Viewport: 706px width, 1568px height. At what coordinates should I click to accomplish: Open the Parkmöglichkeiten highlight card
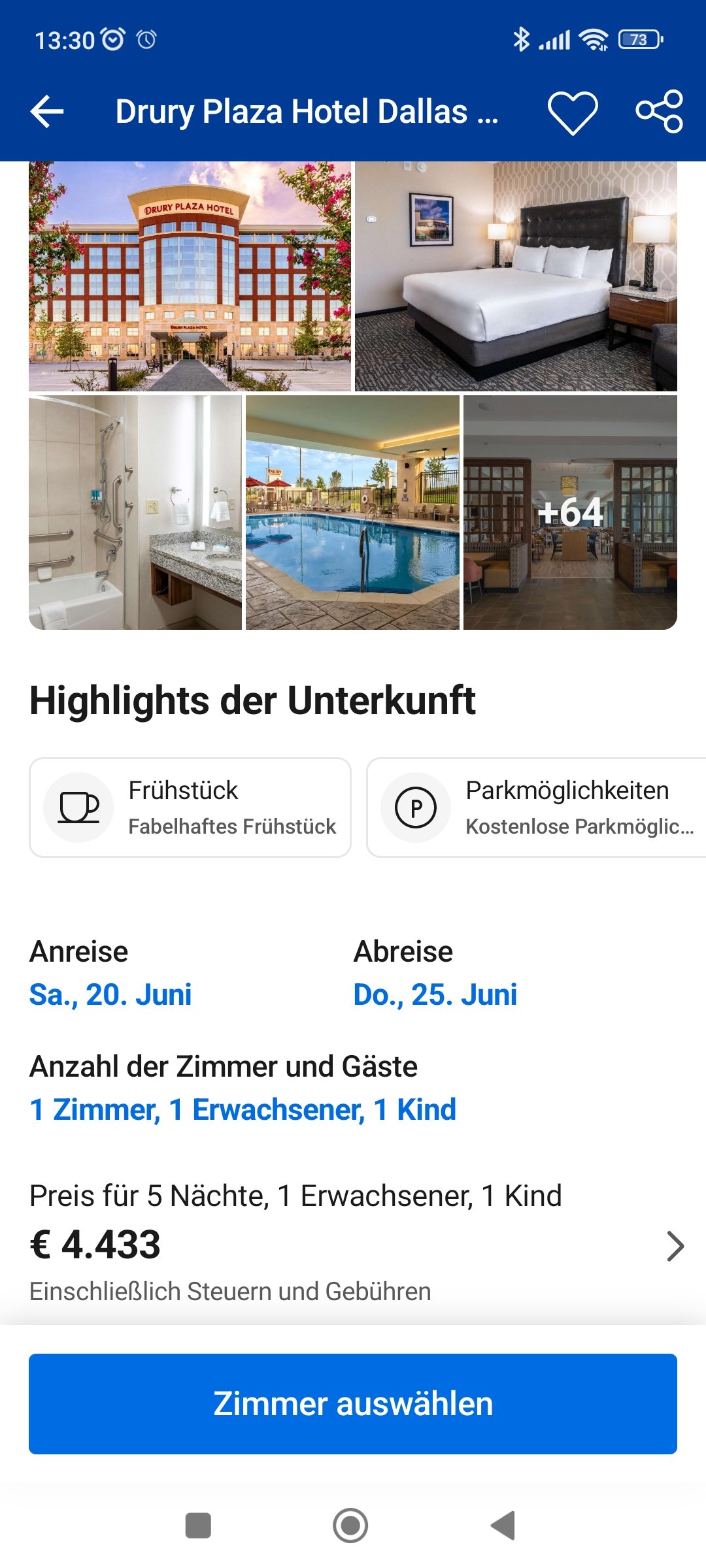(x=536, y=808)
